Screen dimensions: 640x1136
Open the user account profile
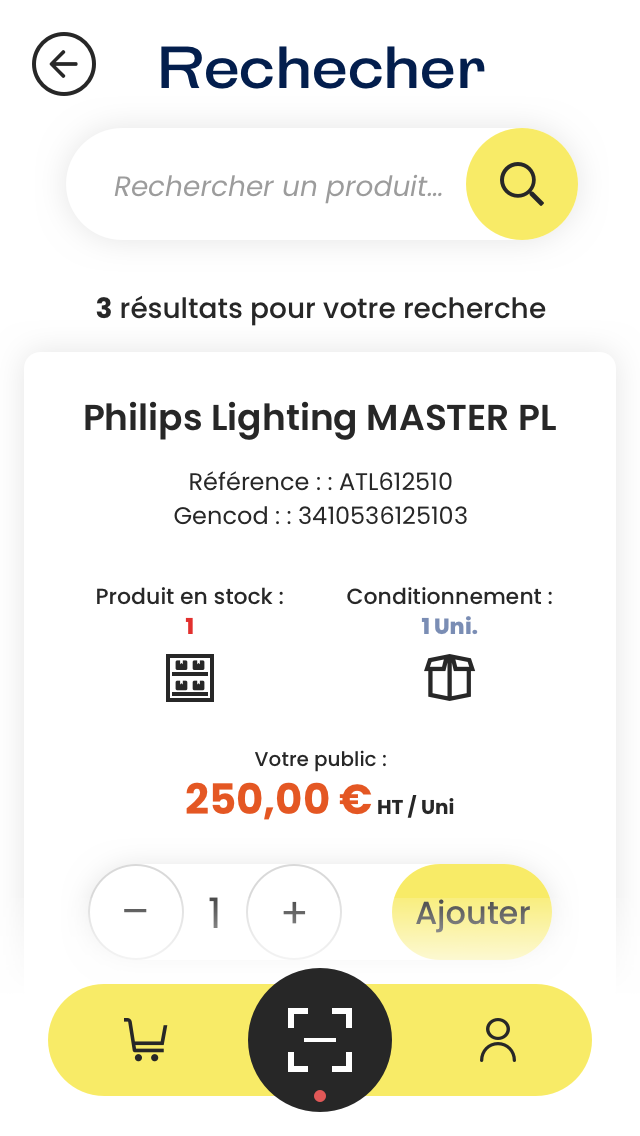coord(498,1040)
